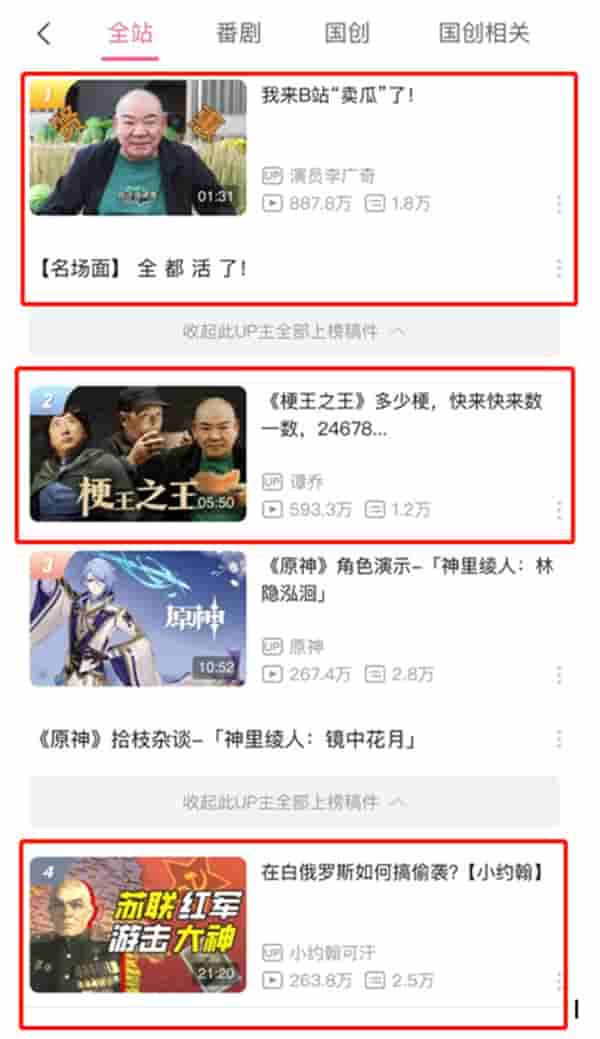This screenshot has height=1039, width=600.
Task: Select the 国创 tab
Action: coord(346,33)
